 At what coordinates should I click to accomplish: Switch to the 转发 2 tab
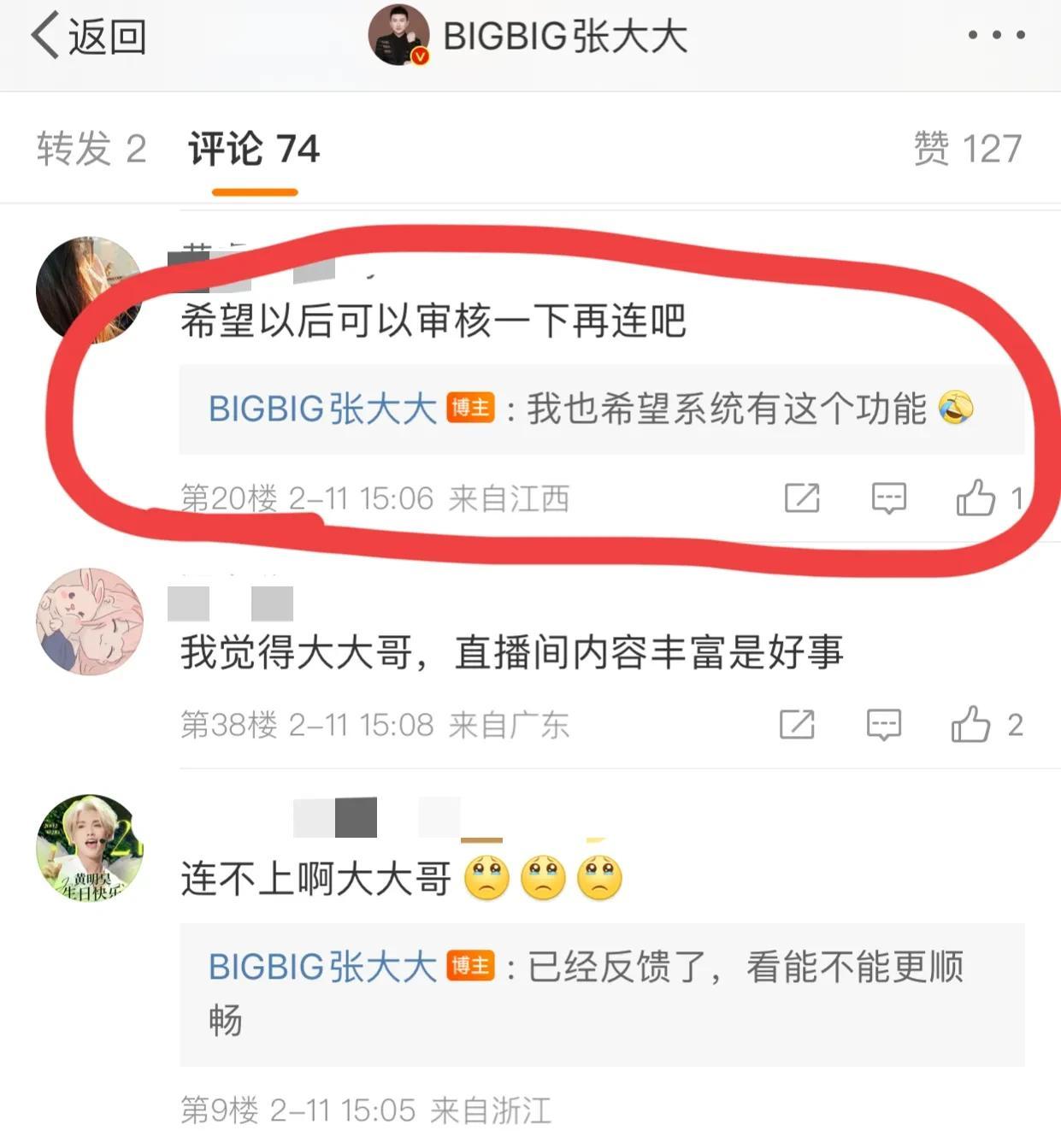click(x=91, y=149)
